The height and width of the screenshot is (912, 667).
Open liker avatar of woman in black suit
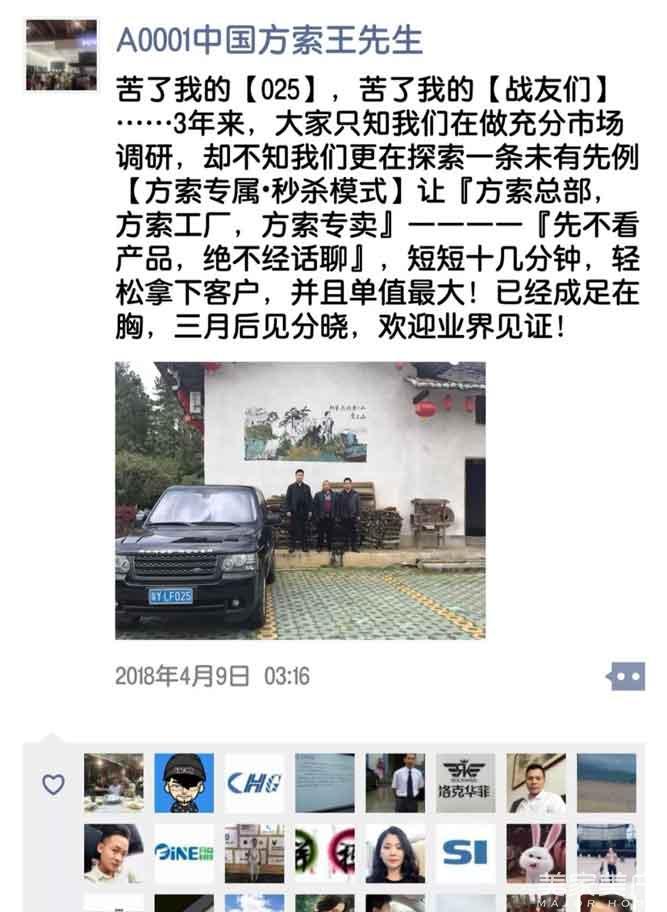click(395, 853)
